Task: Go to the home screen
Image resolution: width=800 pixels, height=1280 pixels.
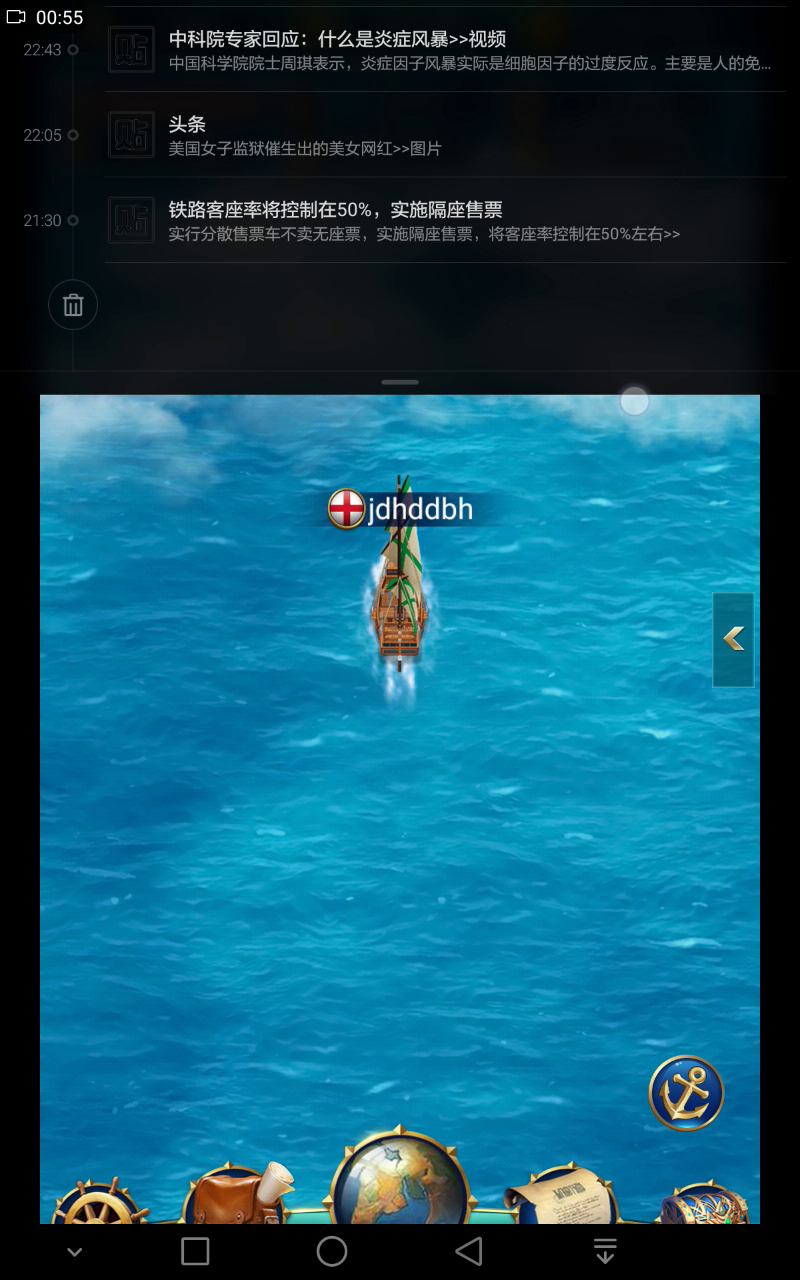Action: [332, 1251]
